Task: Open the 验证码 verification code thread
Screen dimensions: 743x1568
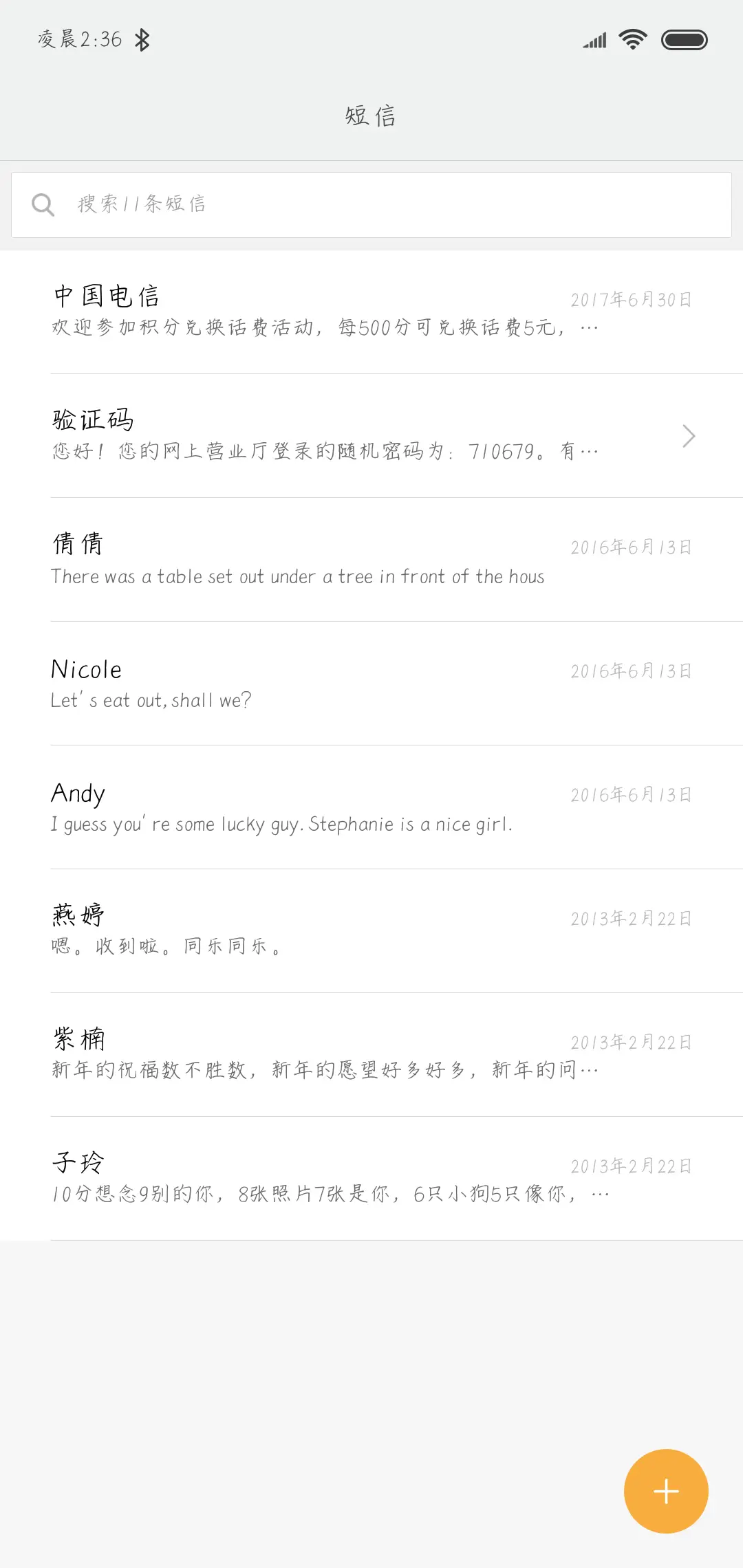Action: pyautogui.click(x=310, y=433)
